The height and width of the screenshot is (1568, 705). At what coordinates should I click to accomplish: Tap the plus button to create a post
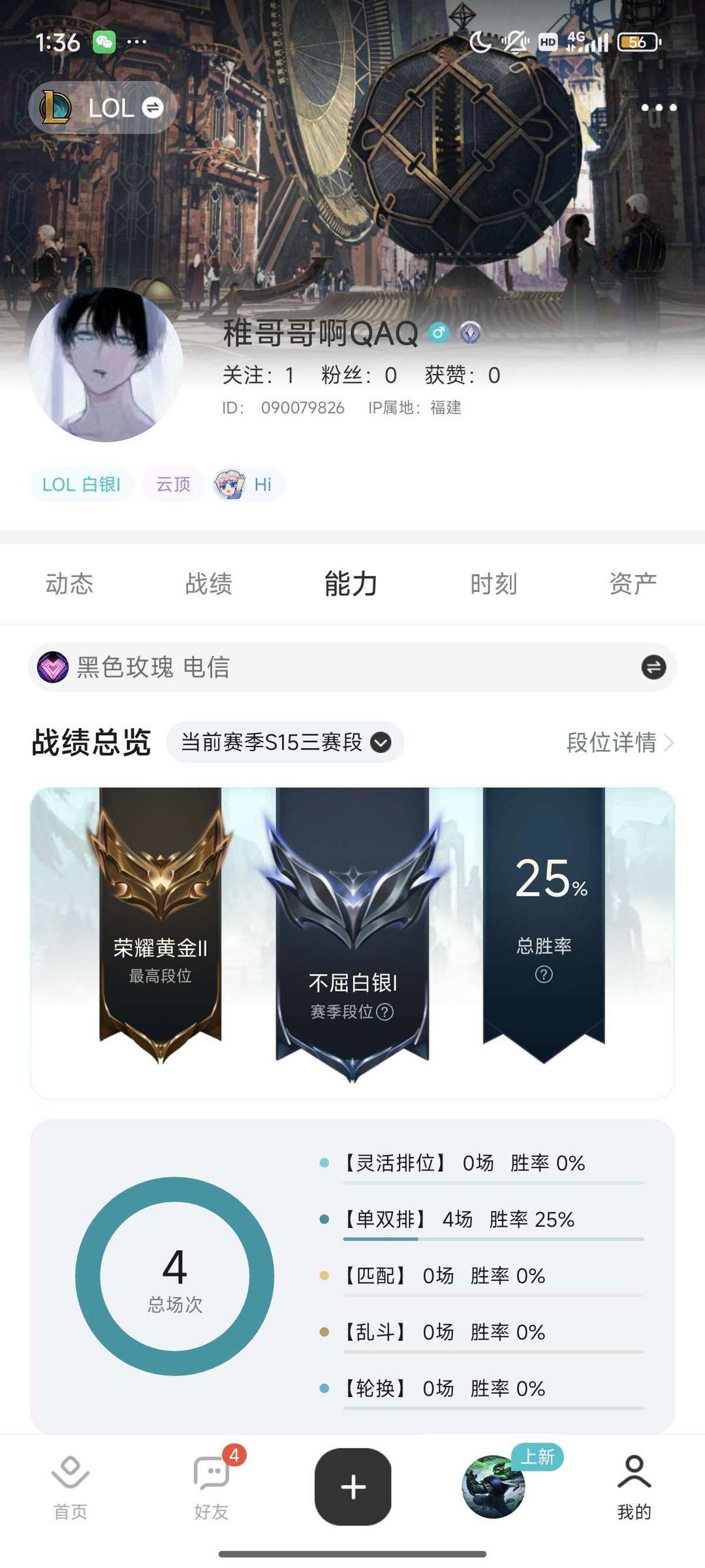(x=353, y=1486)
